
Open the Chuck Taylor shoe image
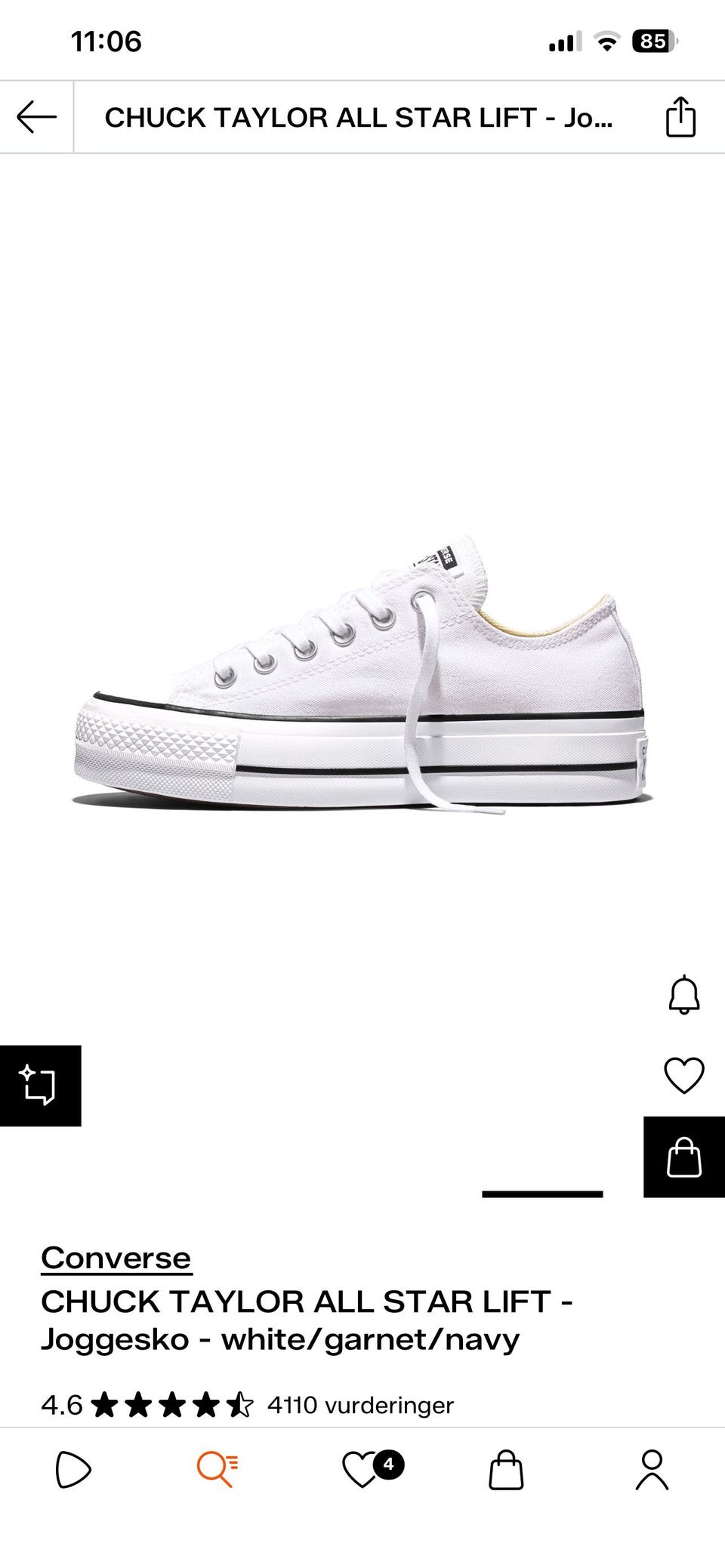click(362, 679)
